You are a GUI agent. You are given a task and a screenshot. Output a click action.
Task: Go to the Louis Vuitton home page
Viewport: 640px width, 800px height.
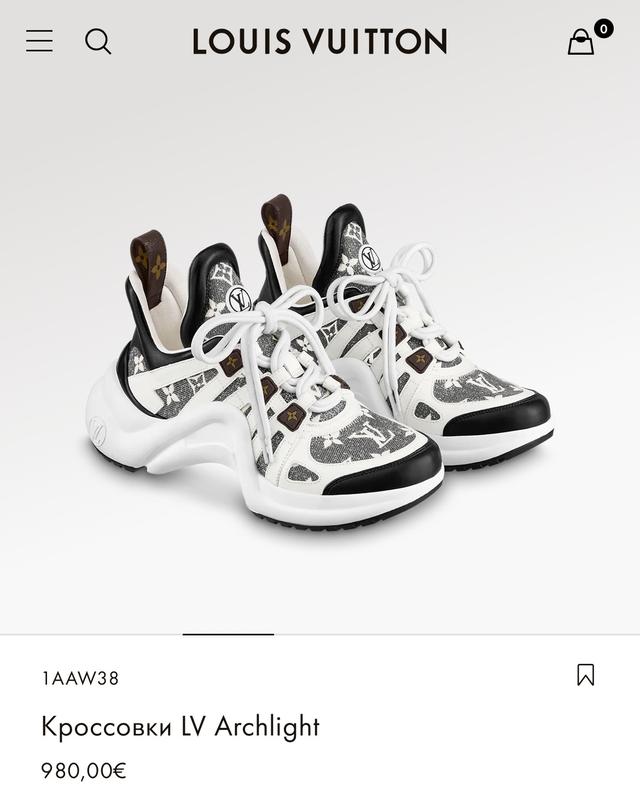click(320, 41)
